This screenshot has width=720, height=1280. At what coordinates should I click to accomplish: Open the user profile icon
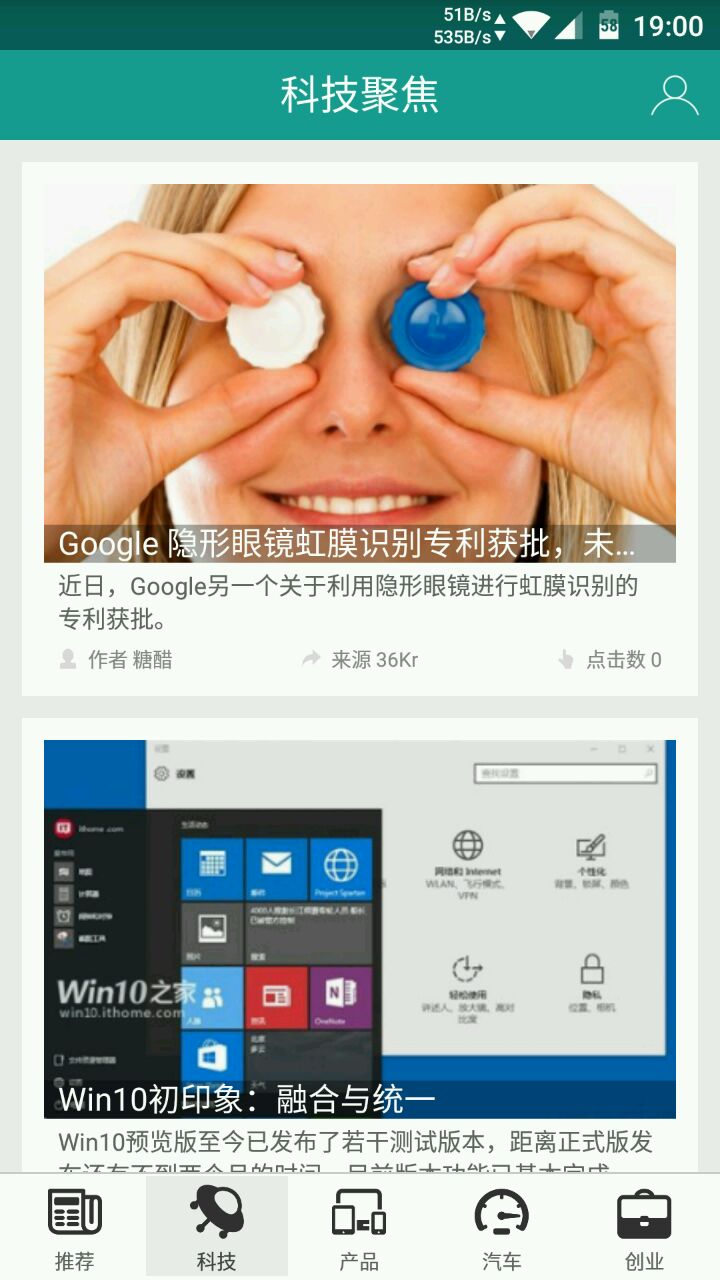click(674, 96)
